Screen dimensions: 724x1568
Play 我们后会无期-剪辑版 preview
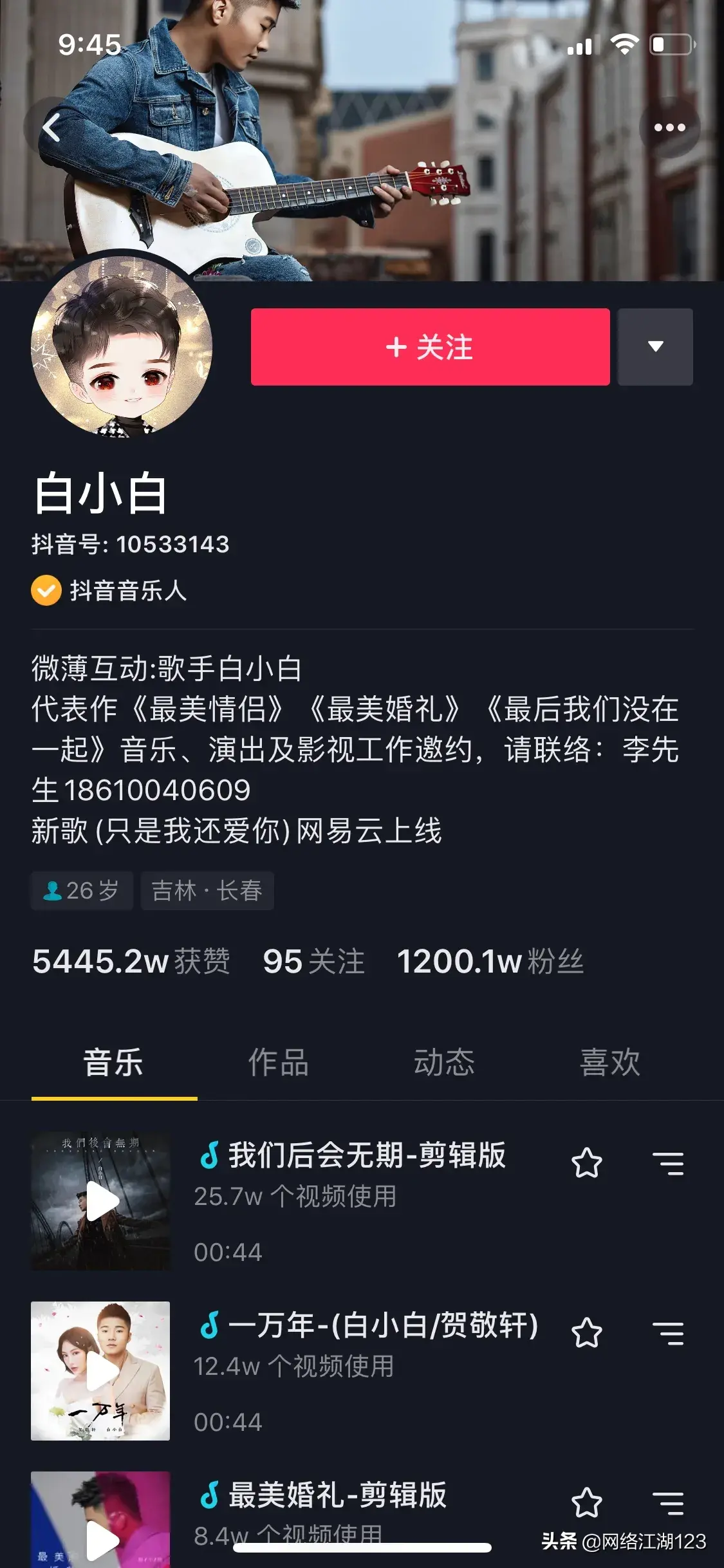[101, 1201]
